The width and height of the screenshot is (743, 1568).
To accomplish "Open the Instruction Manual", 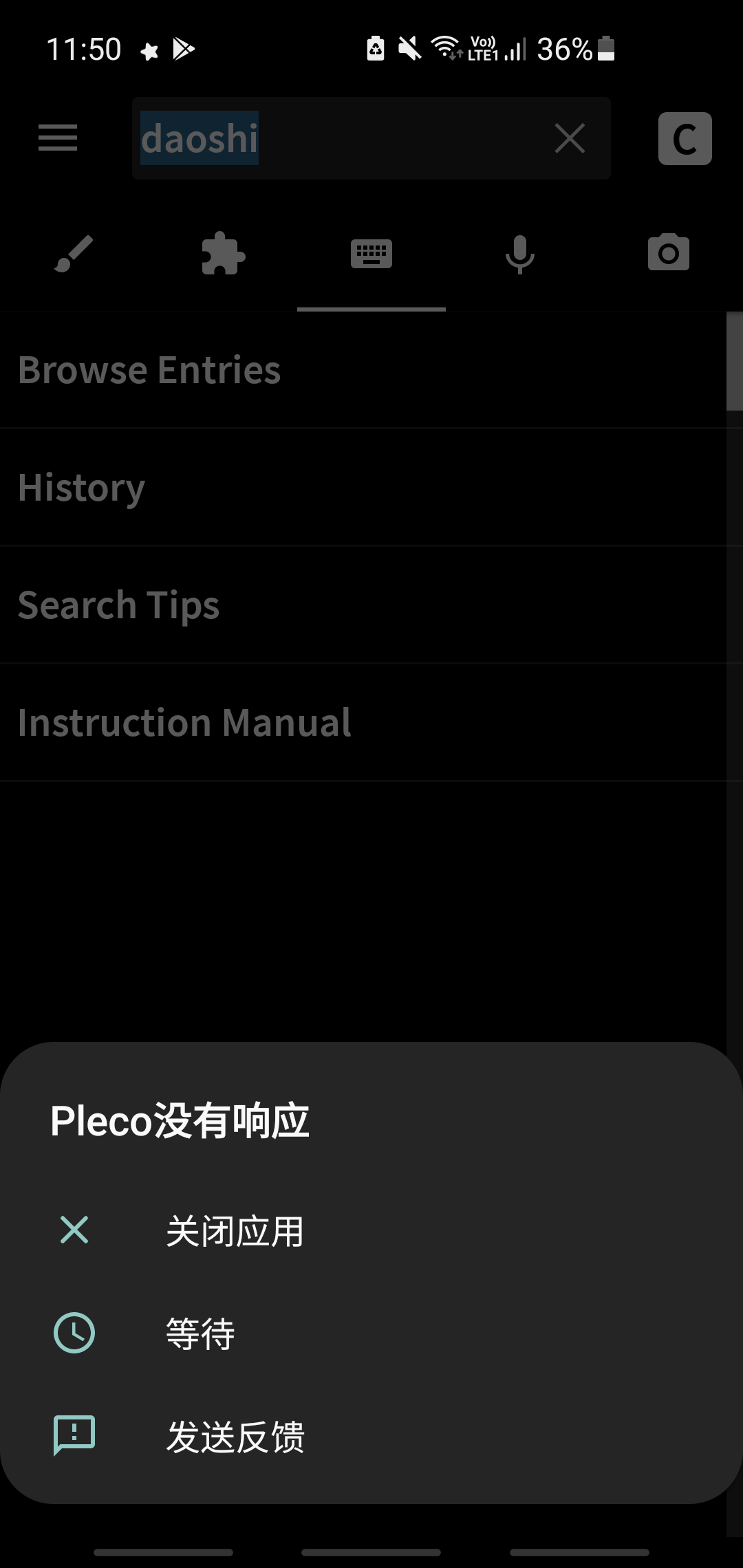I will pos(363,723).
